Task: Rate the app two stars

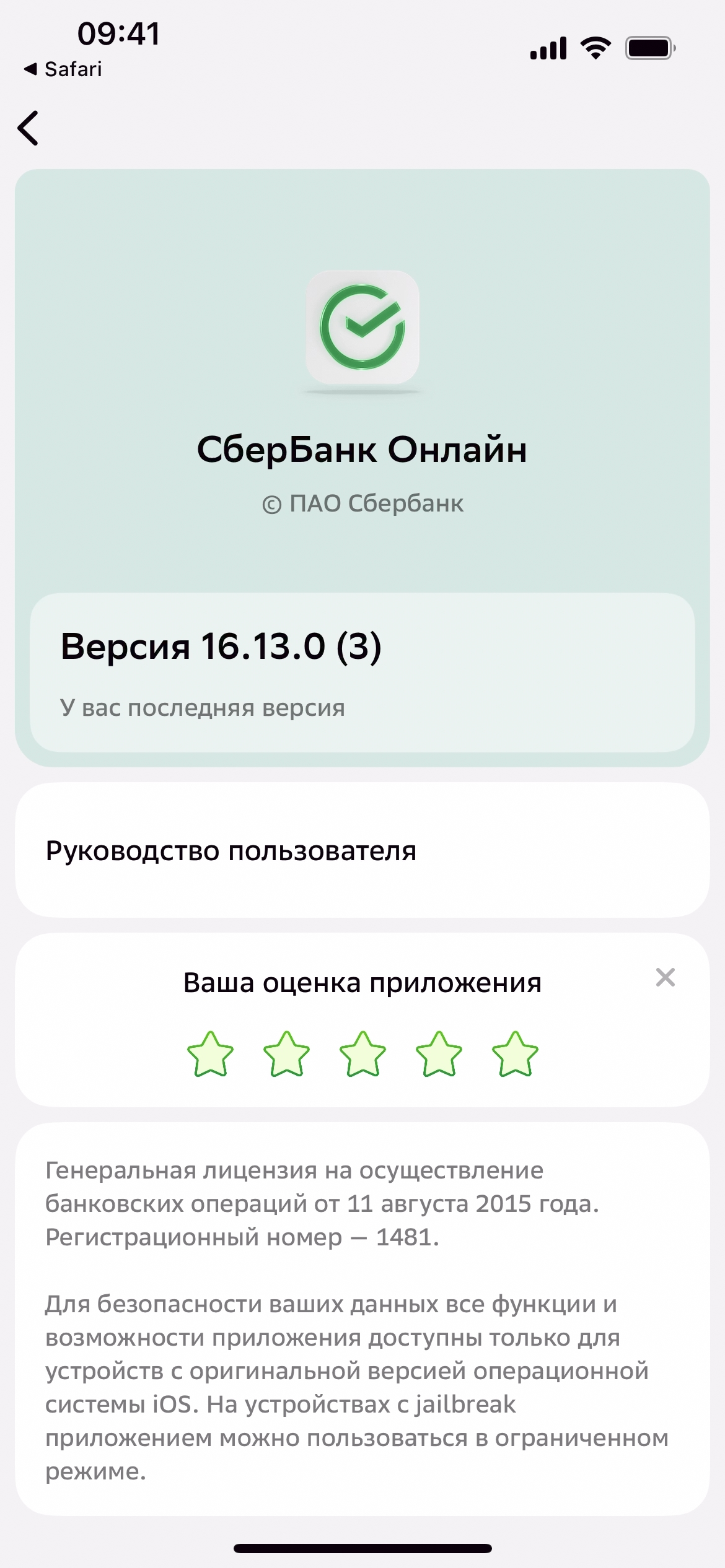Action: [286, 1054]
